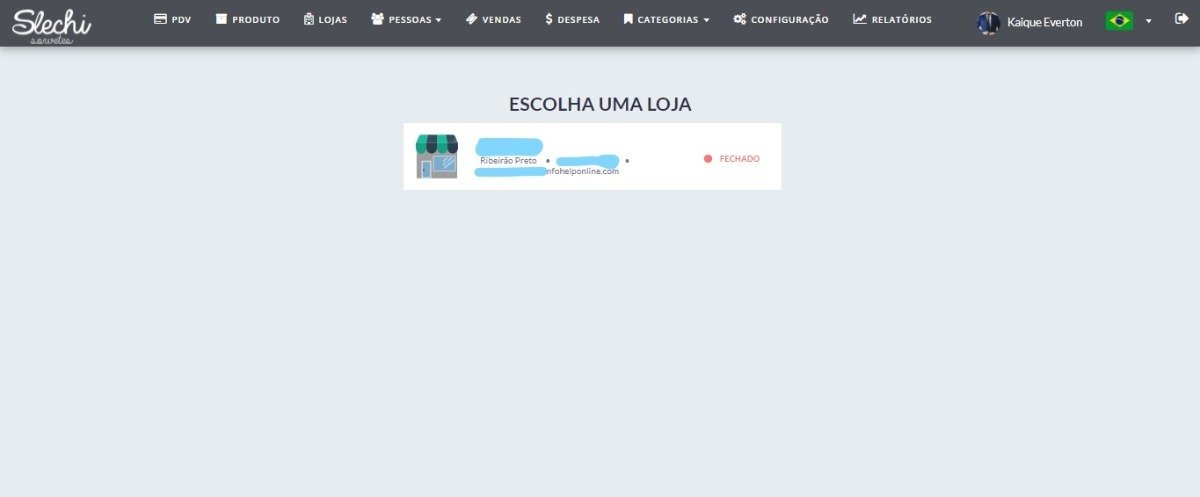Open Configuração settings
1200x497 pixels.
[780, 20]
